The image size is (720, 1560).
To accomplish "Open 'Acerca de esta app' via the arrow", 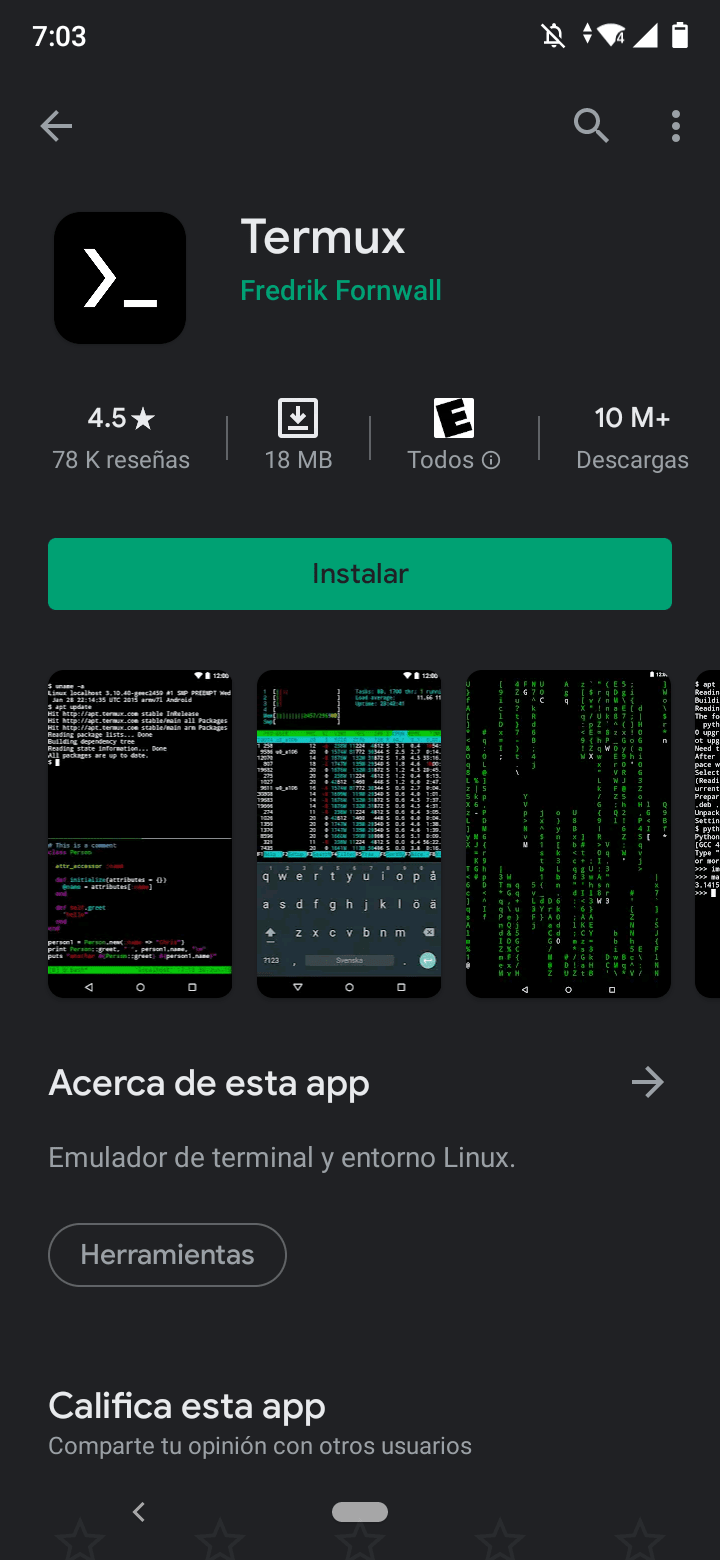I will click(648, 1082).
